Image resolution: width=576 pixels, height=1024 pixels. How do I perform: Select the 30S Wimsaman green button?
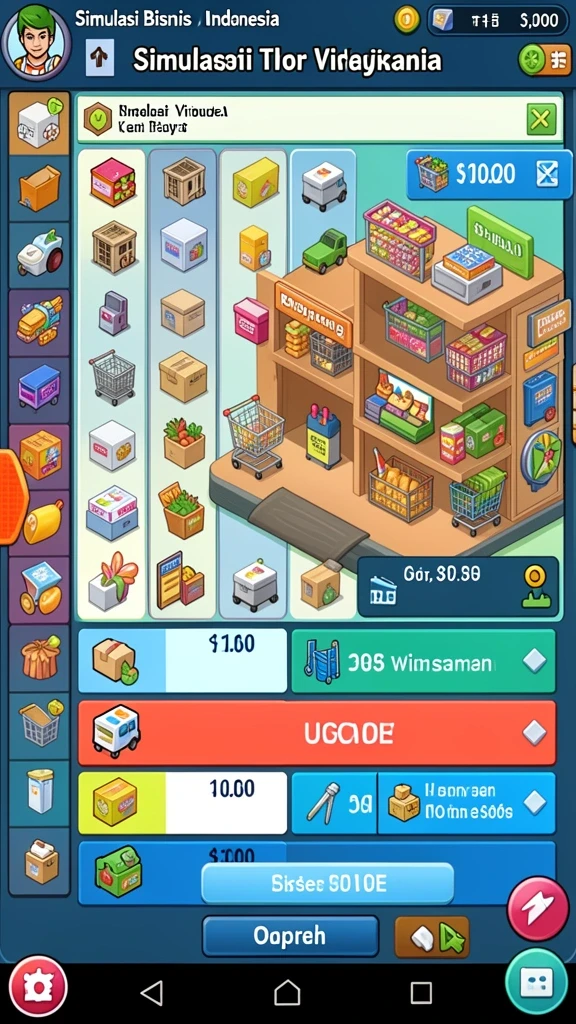(423, 662)
